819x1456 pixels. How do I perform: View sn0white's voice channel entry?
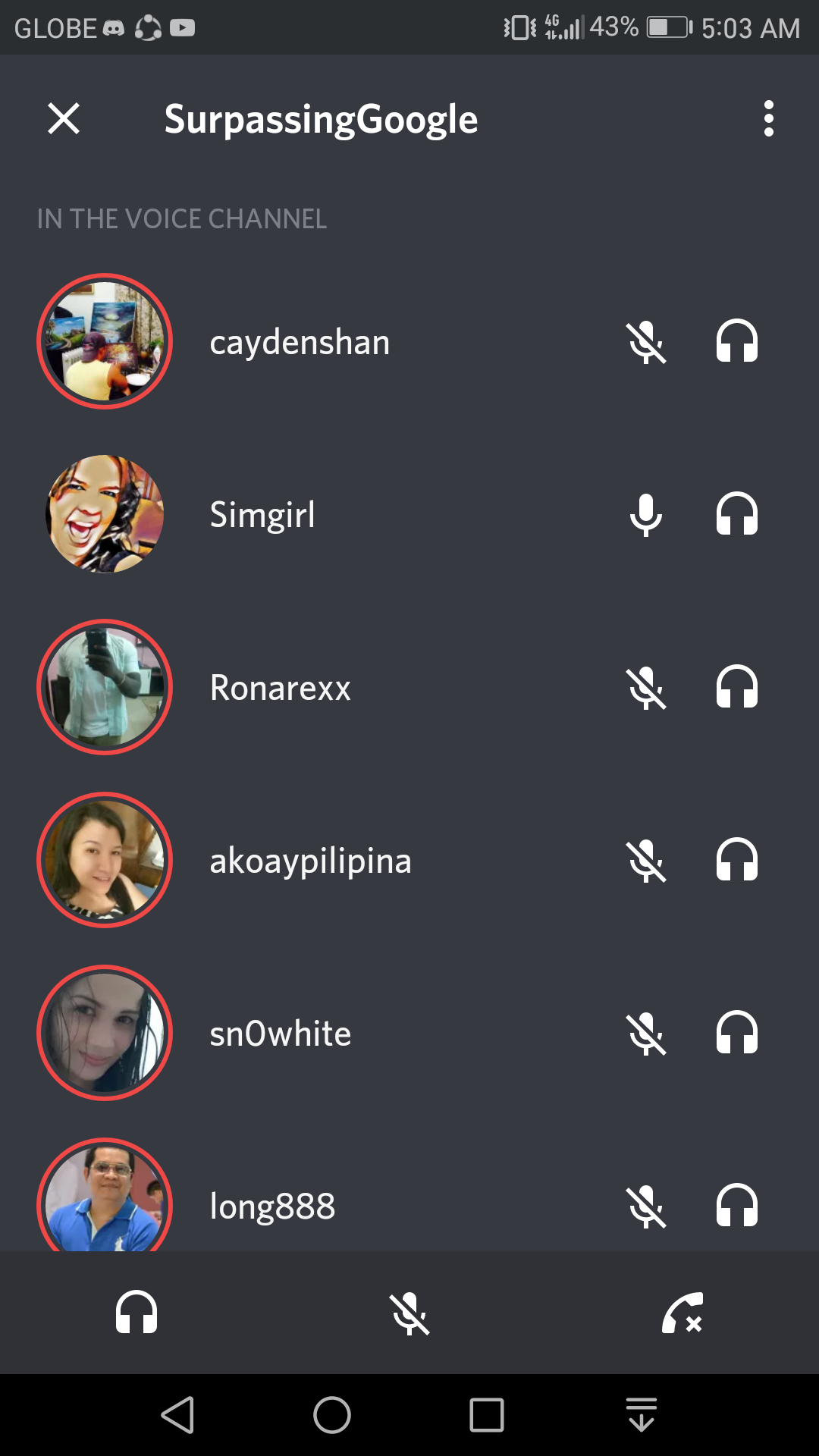(409, 1033)
